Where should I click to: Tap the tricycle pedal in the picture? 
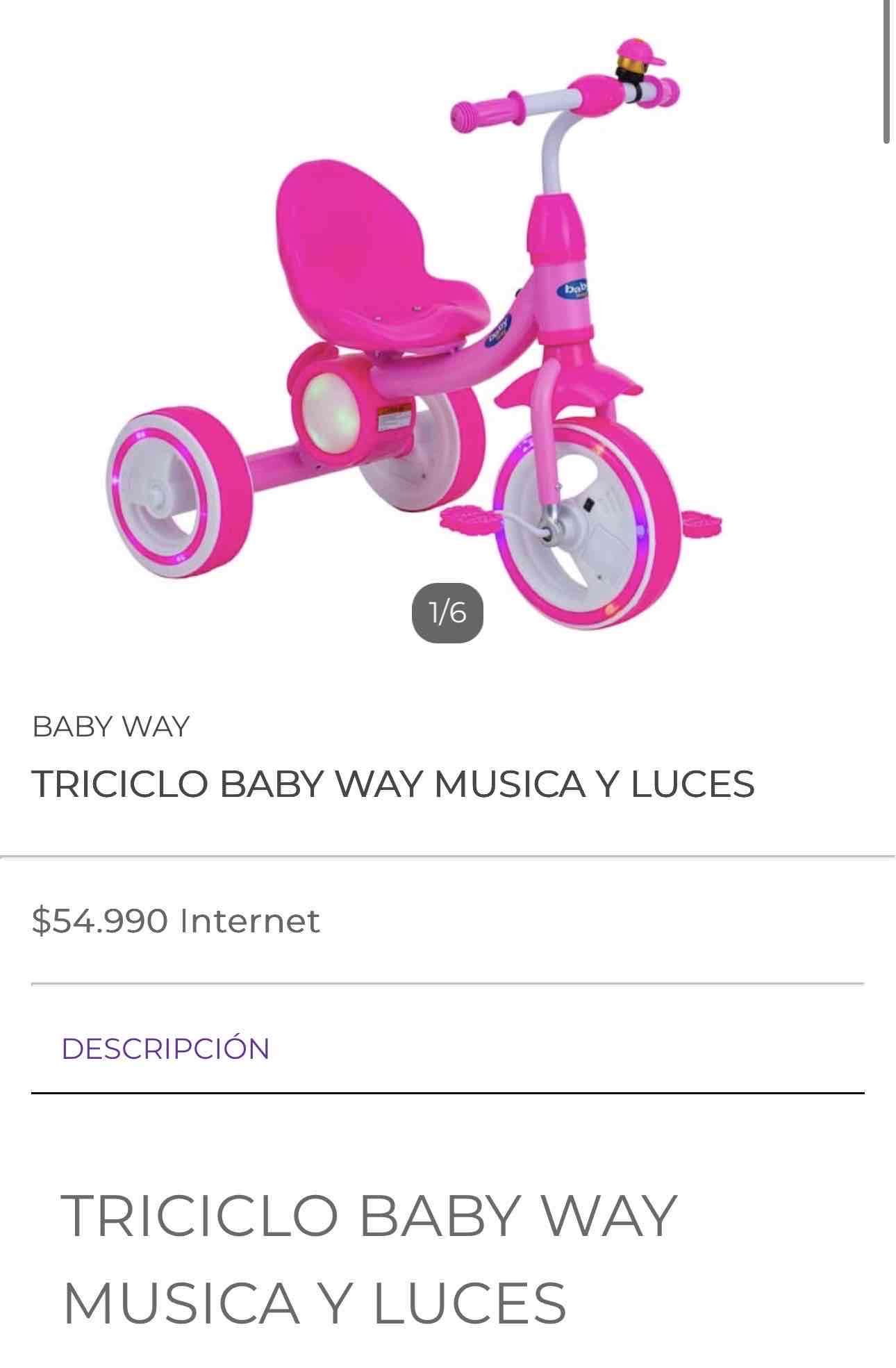click(x=700, y=521)
